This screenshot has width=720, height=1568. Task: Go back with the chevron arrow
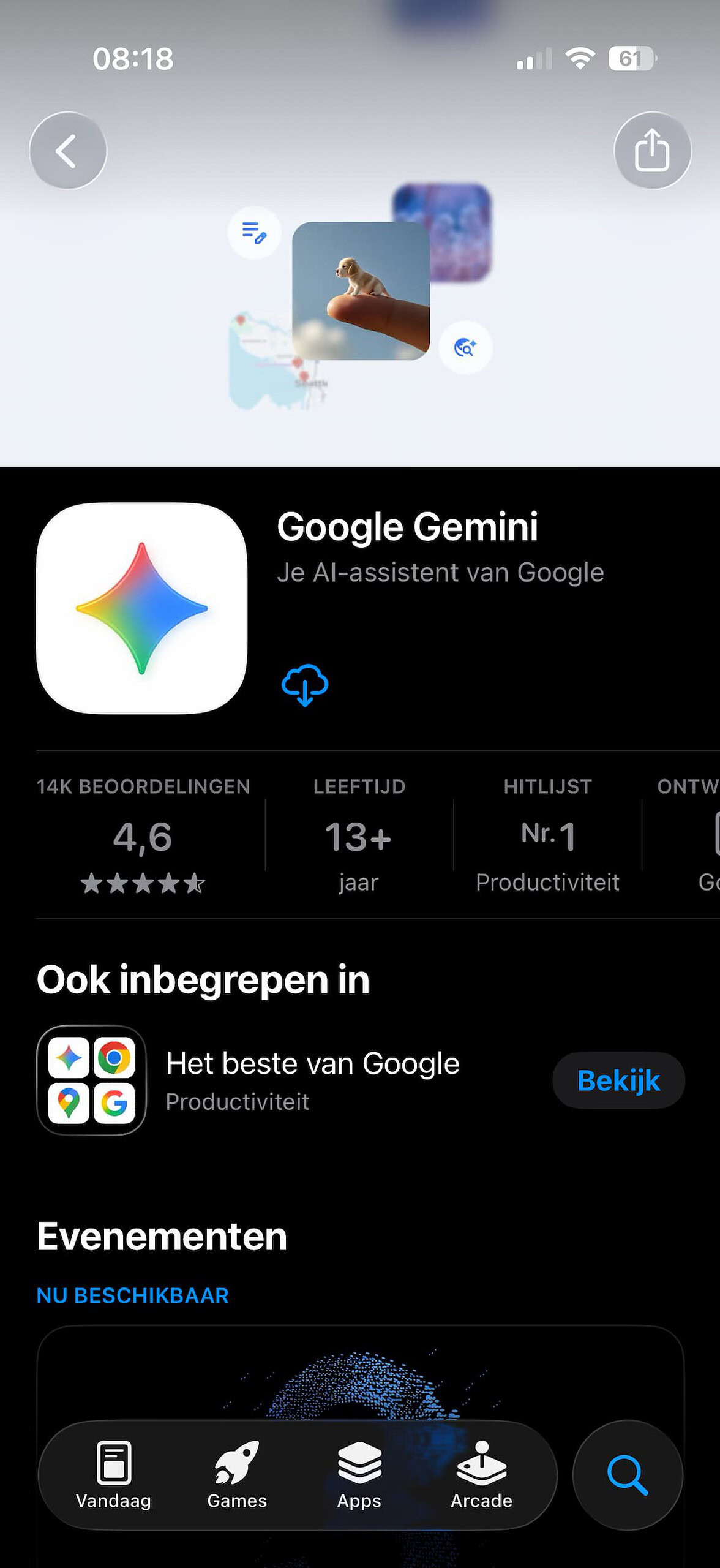point(68,151)
